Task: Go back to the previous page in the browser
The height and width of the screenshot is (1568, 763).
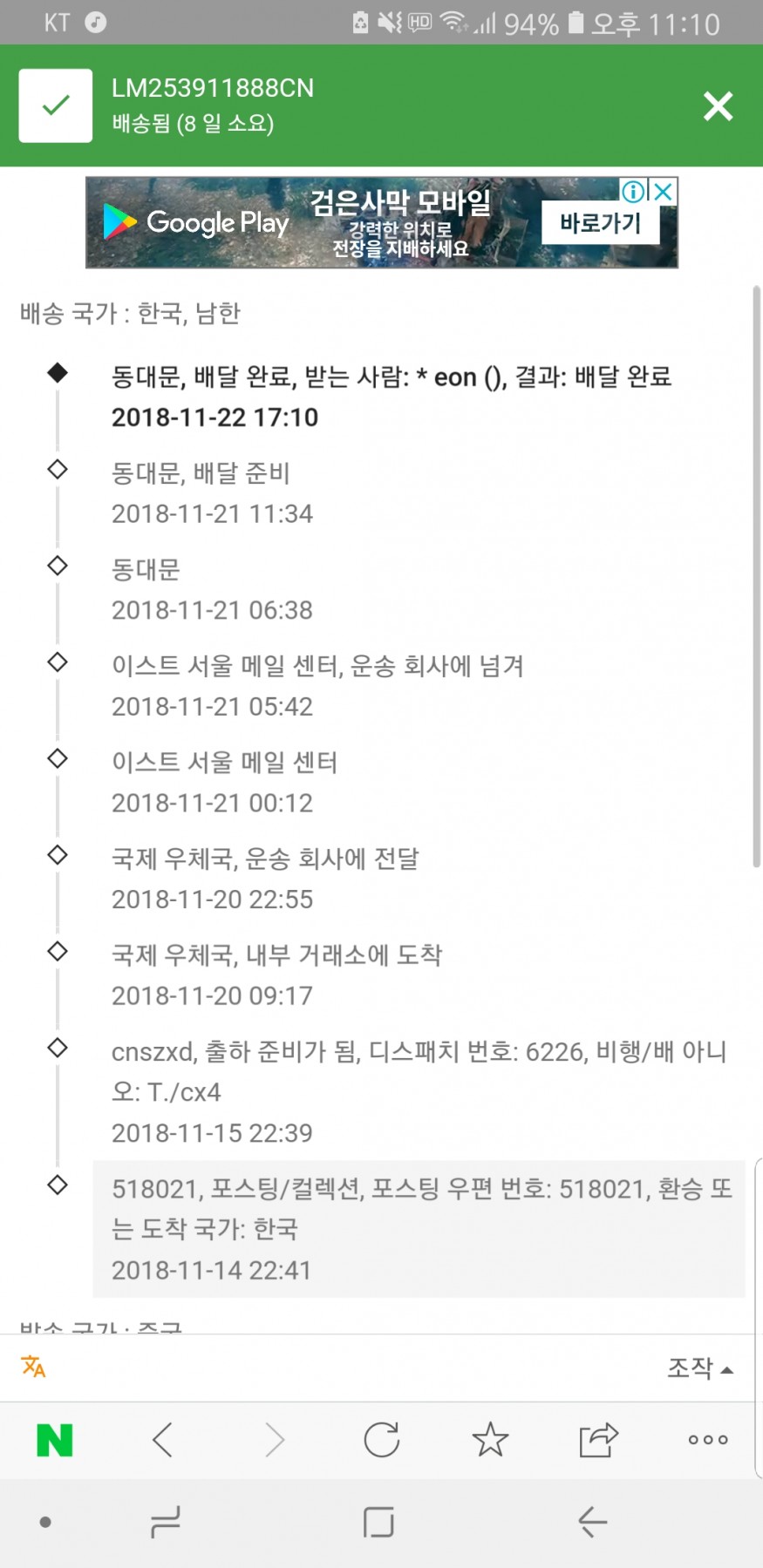Action: tap(163, 1440)
